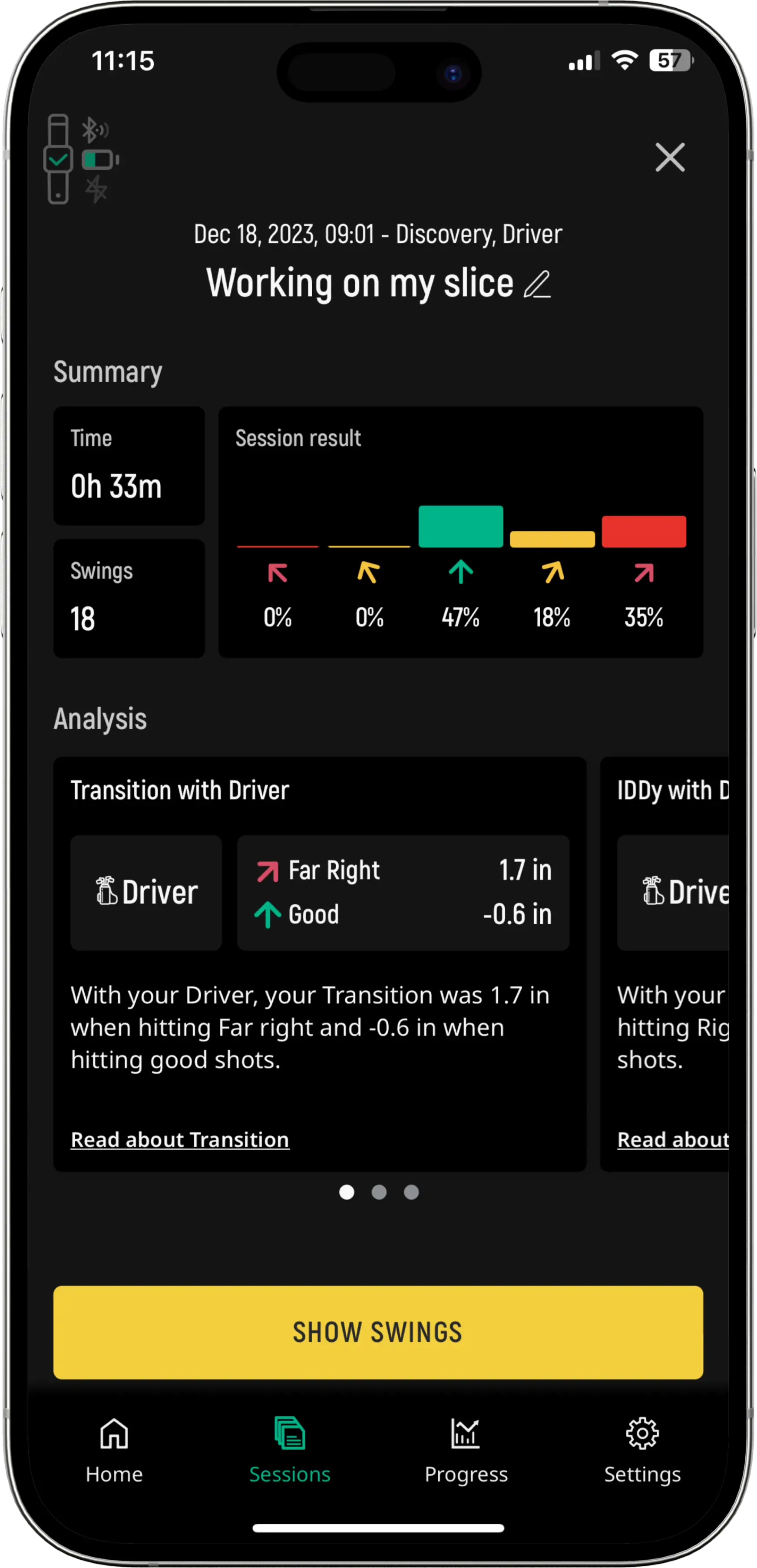The height and width of the screenshot is (1568, 757).
Task: Tap the SHOW SWINGS button
Action: pos(378,1332)
